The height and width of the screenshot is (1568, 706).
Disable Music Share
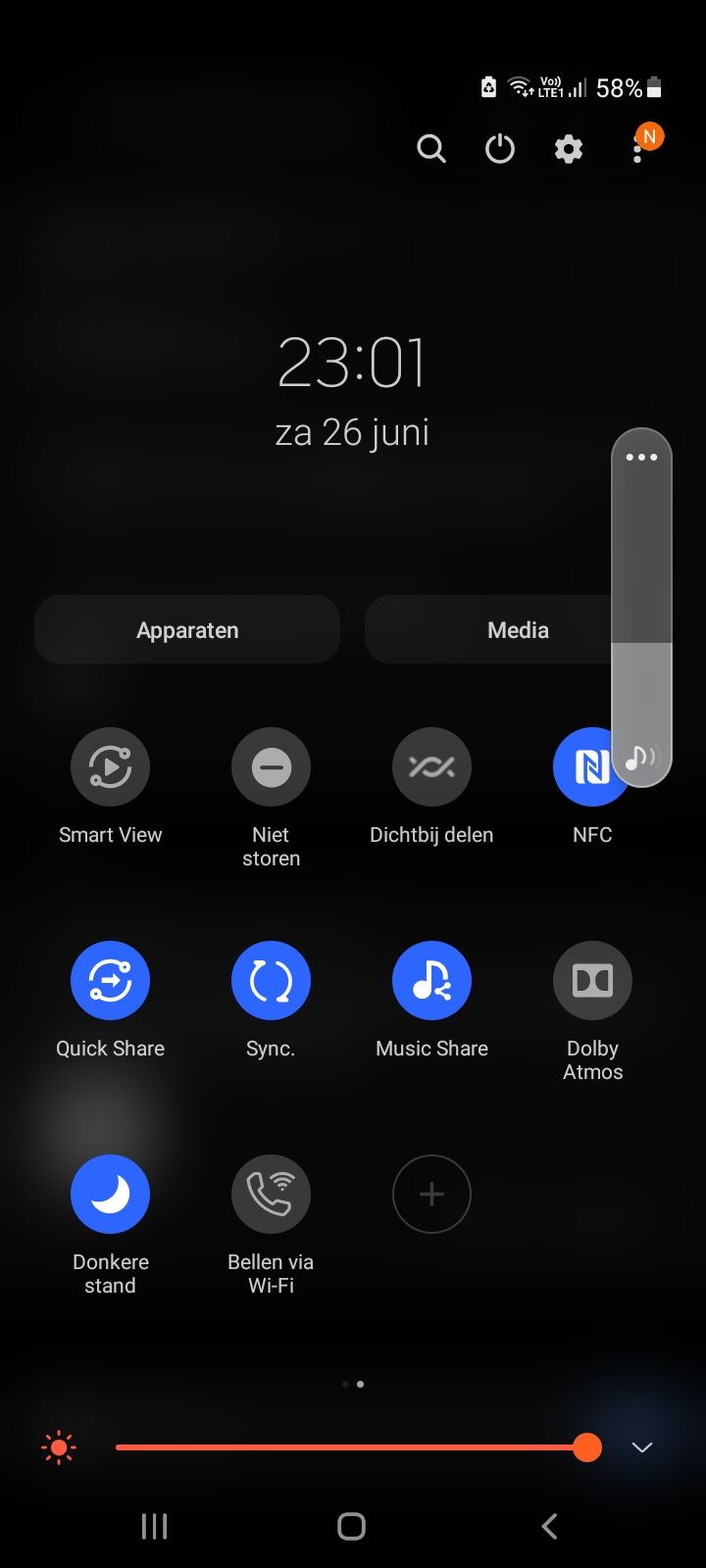(x=431, y=981)
